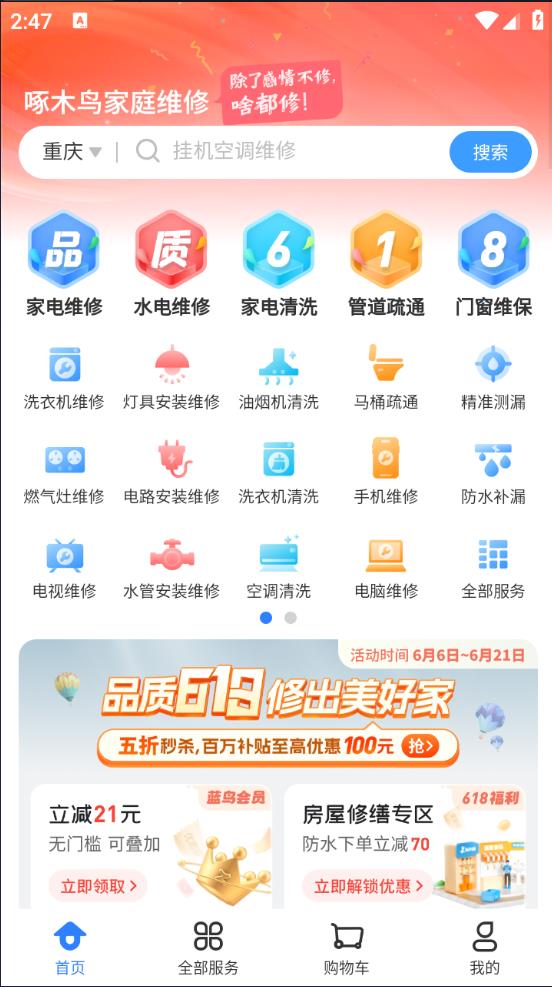The width and height of the screenshot is (552, 987).
Task: Go to the second page indicator dot
Action: (x=290, y=618)
